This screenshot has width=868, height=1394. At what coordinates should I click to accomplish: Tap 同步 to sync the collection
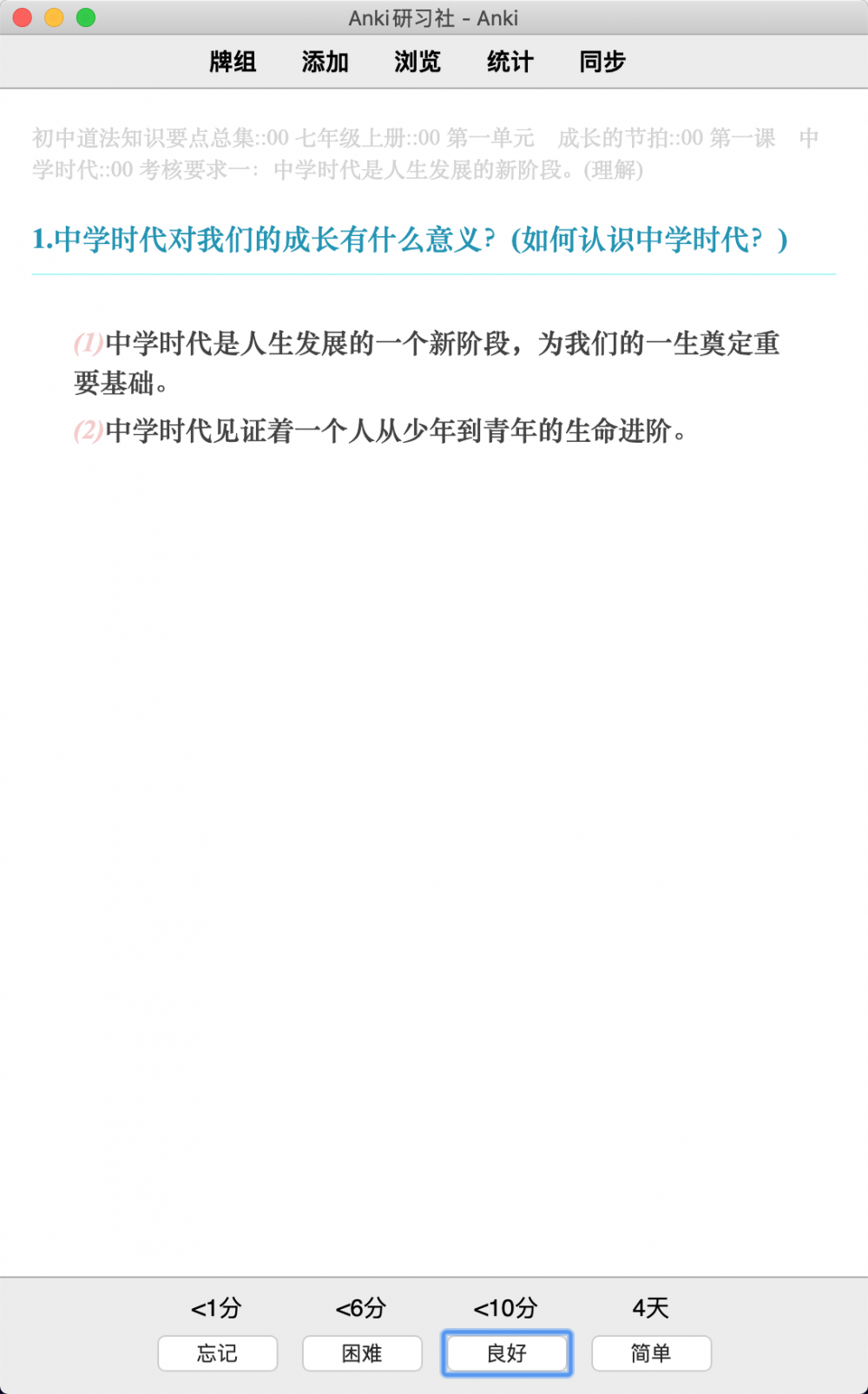click(x=602, y=62)
